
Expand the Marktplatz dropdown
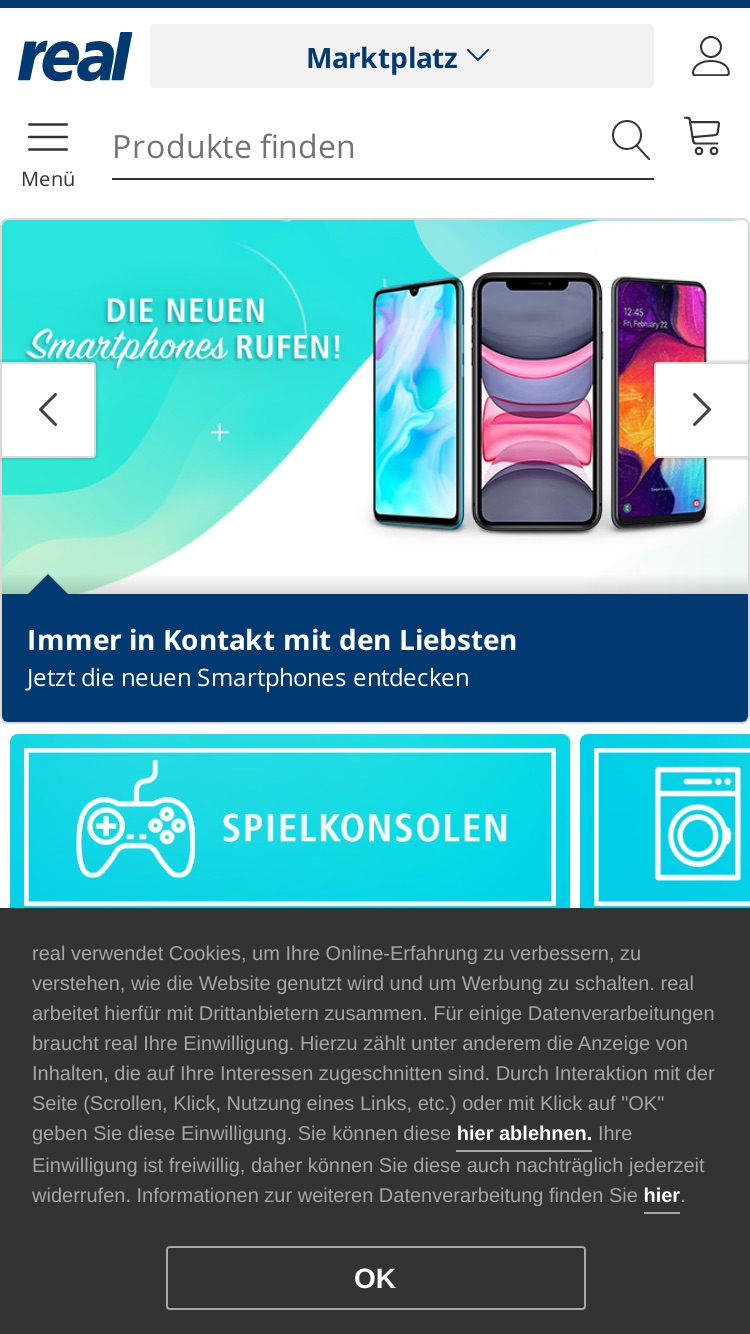[x=402, y=57]
